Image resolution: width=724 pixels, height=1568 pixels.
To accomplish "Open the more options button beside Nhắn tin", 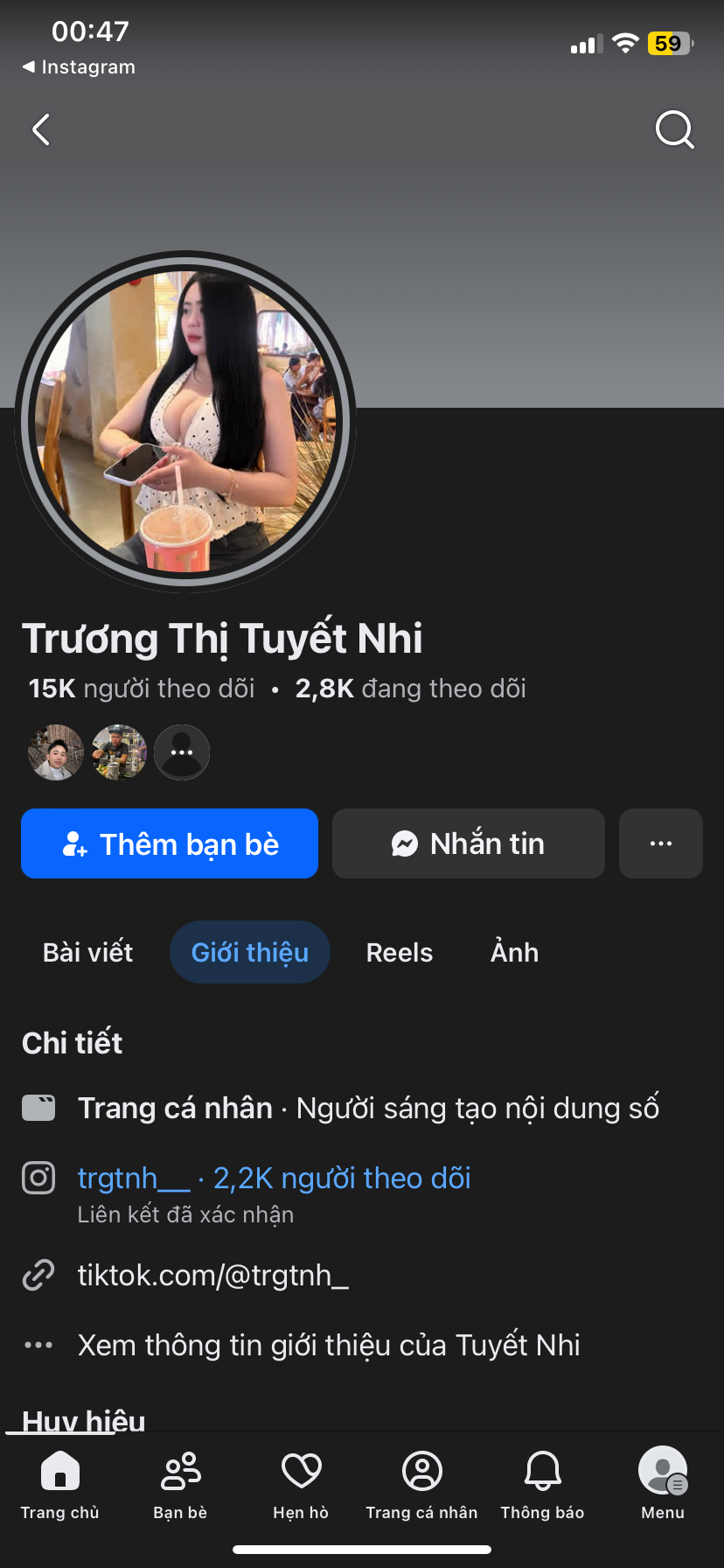I will pos(661,843).
